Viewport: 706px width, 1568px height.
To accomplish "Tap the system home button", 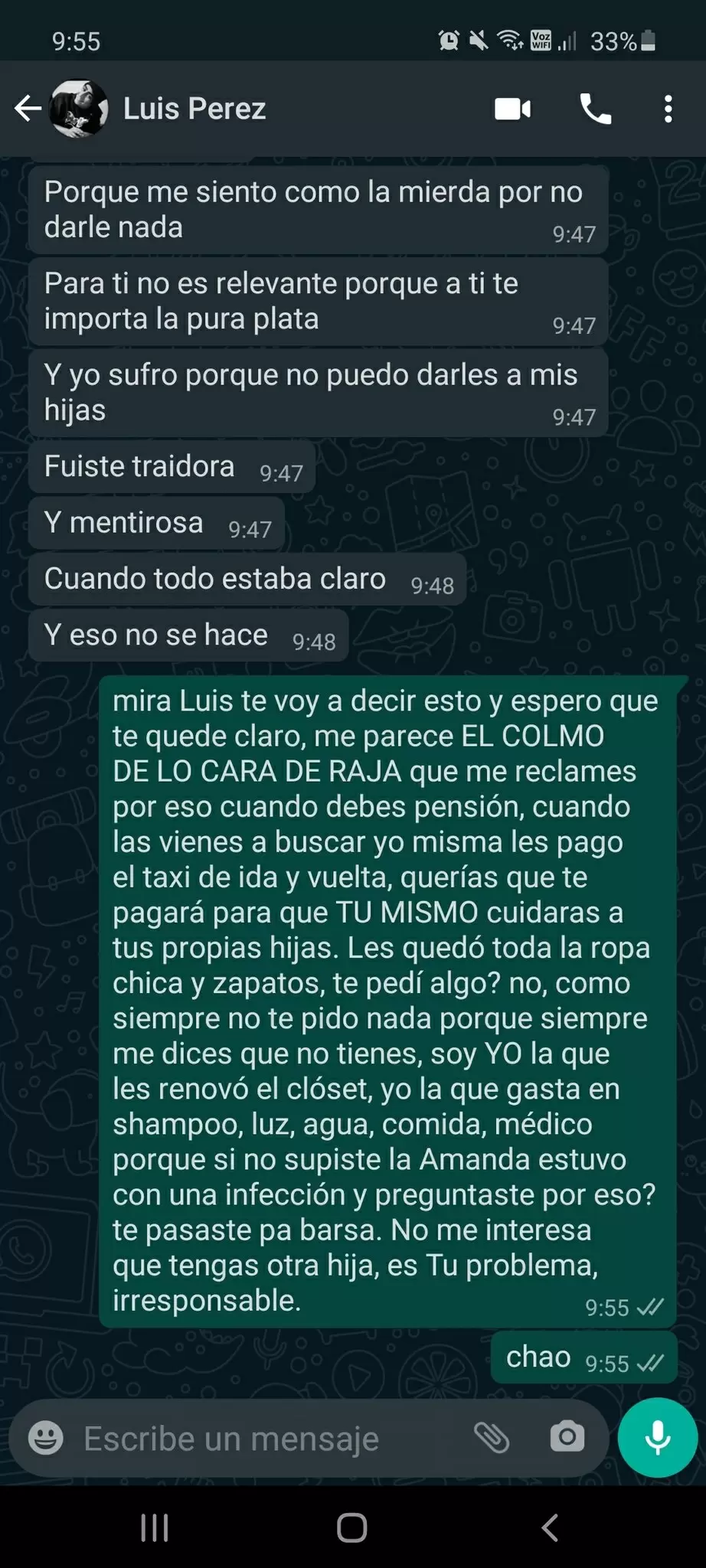I will (x=352, y=1528).
